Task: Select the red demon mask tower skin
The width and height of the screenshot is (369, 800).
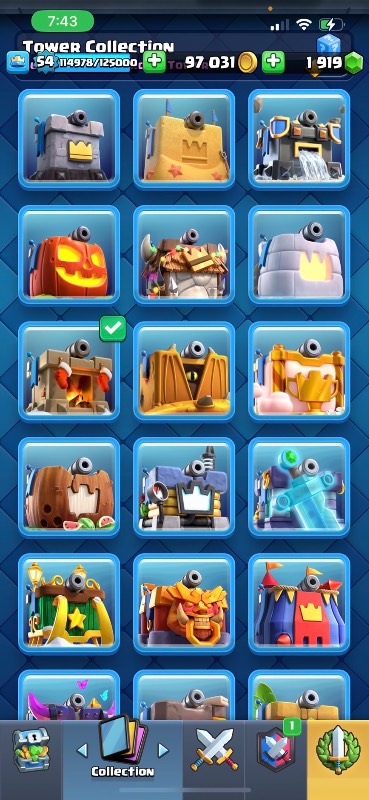Action: click(x=184, y=603)
